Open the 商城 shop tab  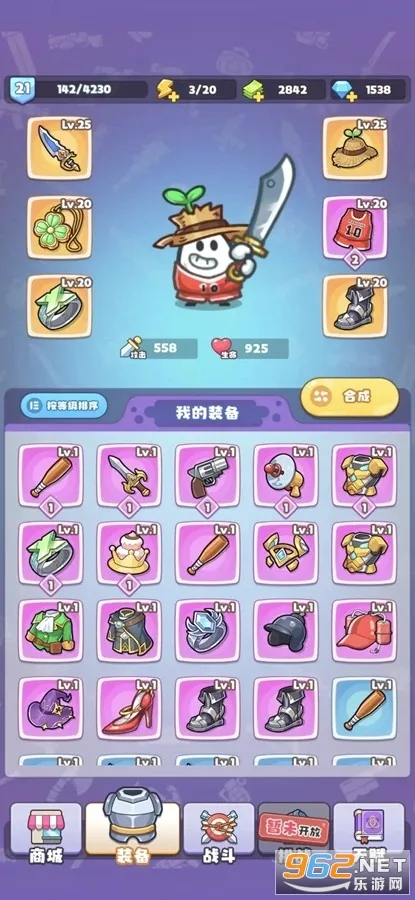pos(45,835)
